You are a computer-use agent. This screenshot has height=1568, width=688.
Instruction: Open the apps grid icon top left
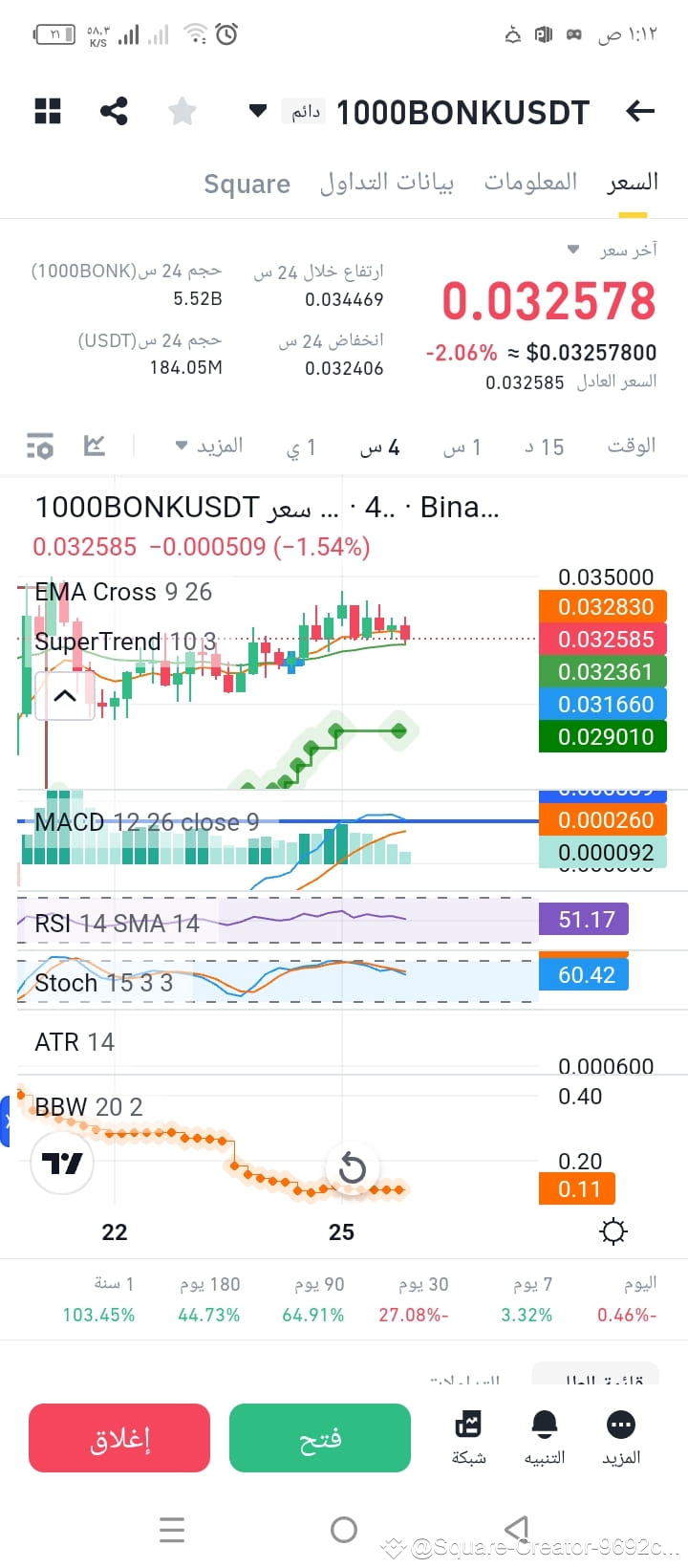[47, 111]
